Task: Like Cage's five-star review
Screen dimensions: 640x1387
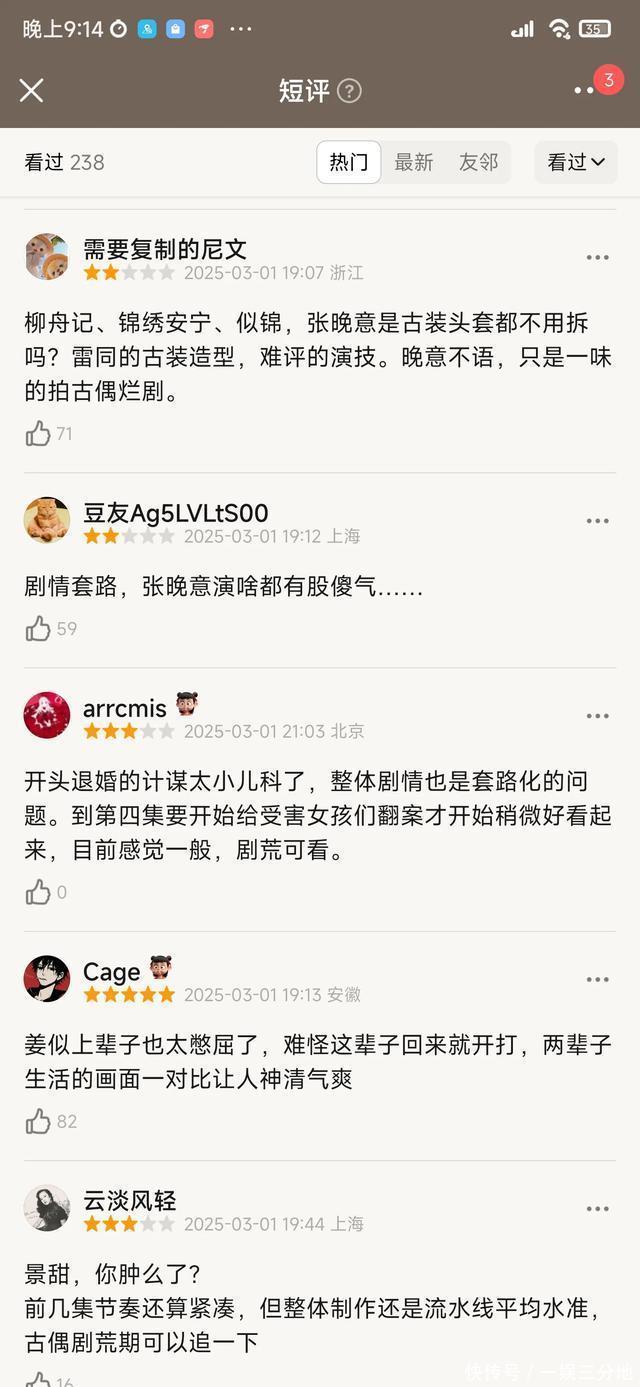Action: pos(39,1121)
